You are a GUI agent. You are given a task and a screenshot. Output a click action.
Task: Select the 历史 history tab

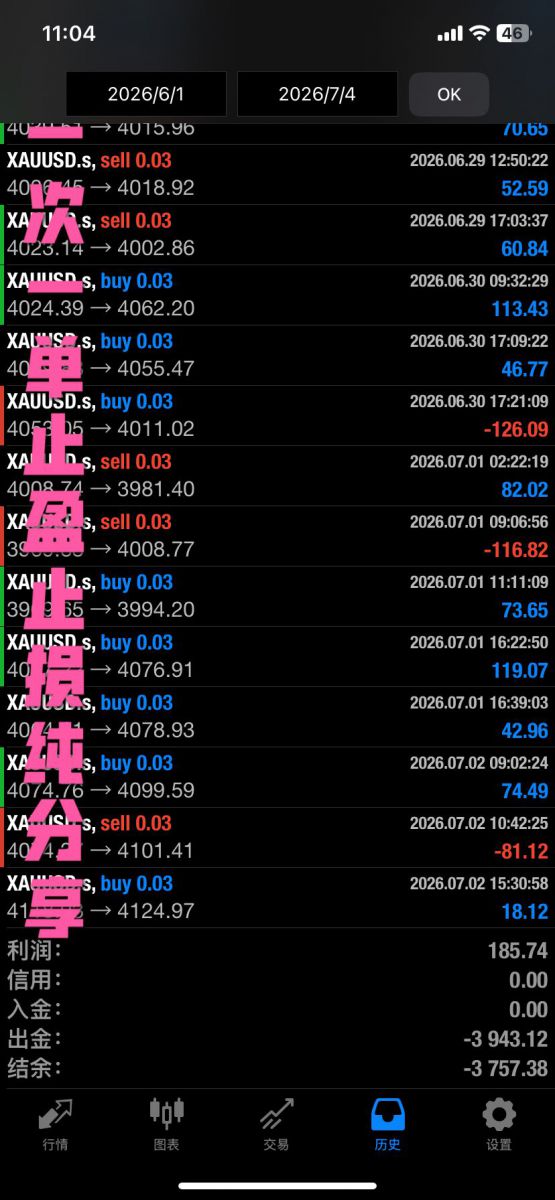[388, 1124]
